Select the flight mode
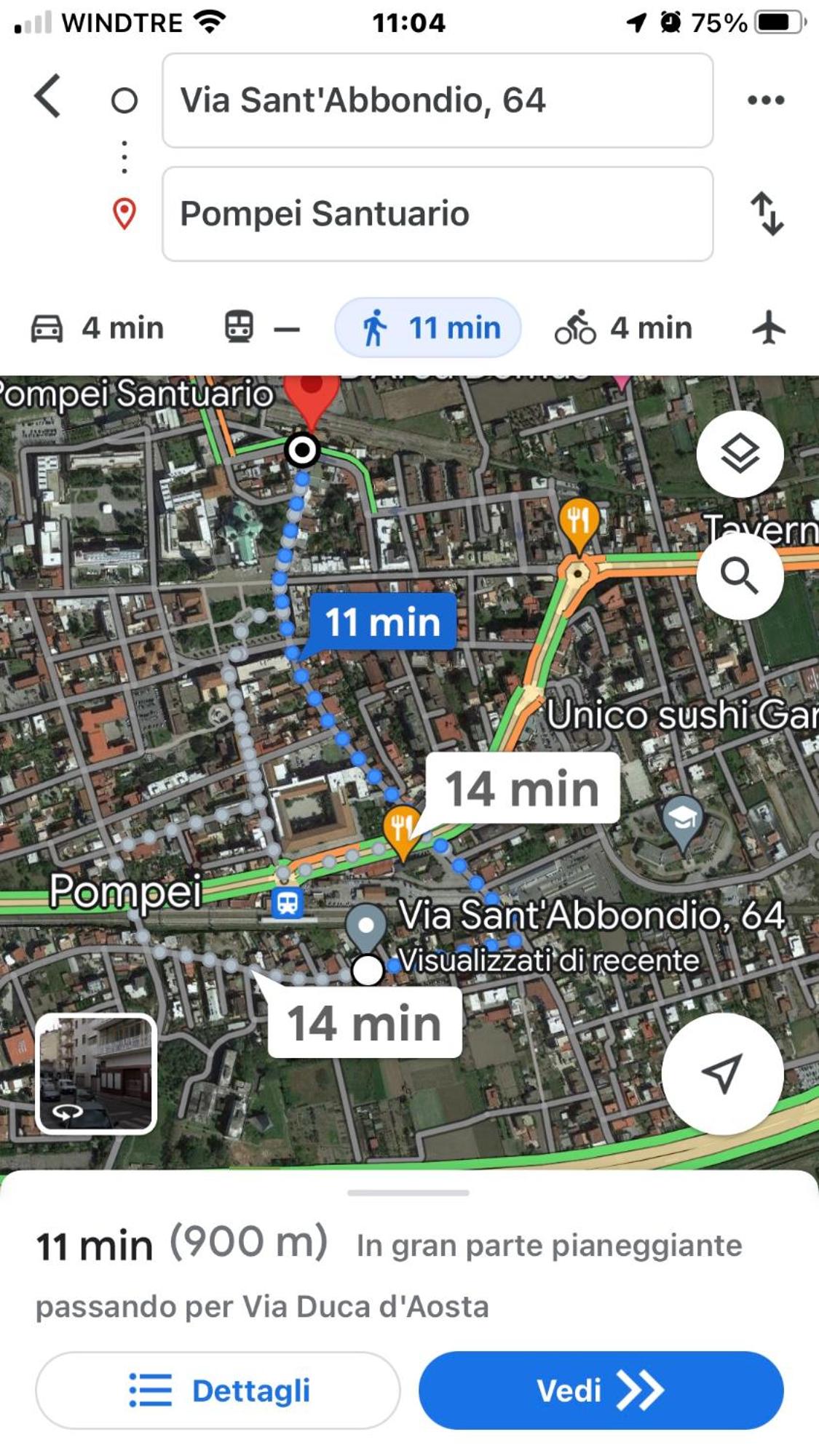The width and height of the screenshot is (819, 1456). [769, 327]
